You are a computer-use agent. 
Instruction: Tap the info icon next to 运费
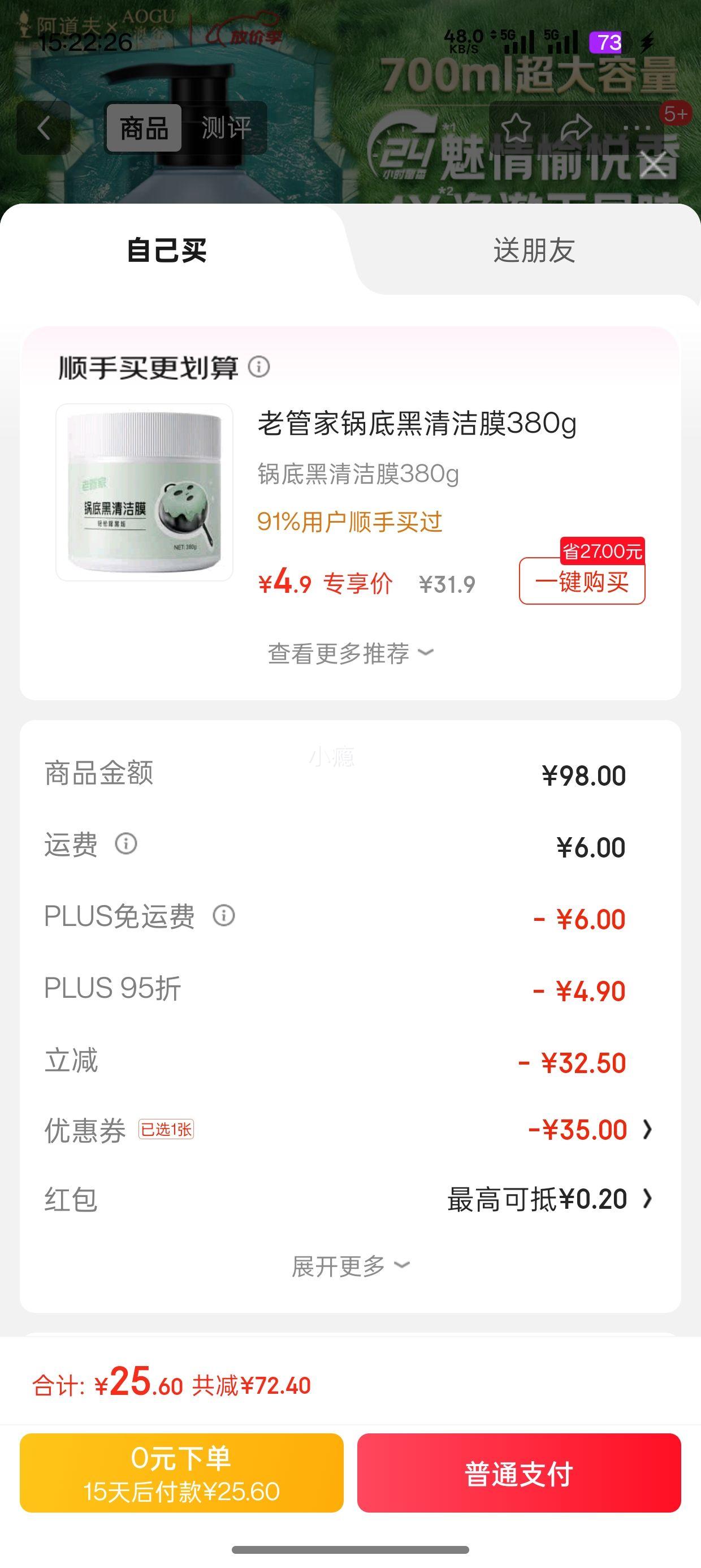(127, 845)
